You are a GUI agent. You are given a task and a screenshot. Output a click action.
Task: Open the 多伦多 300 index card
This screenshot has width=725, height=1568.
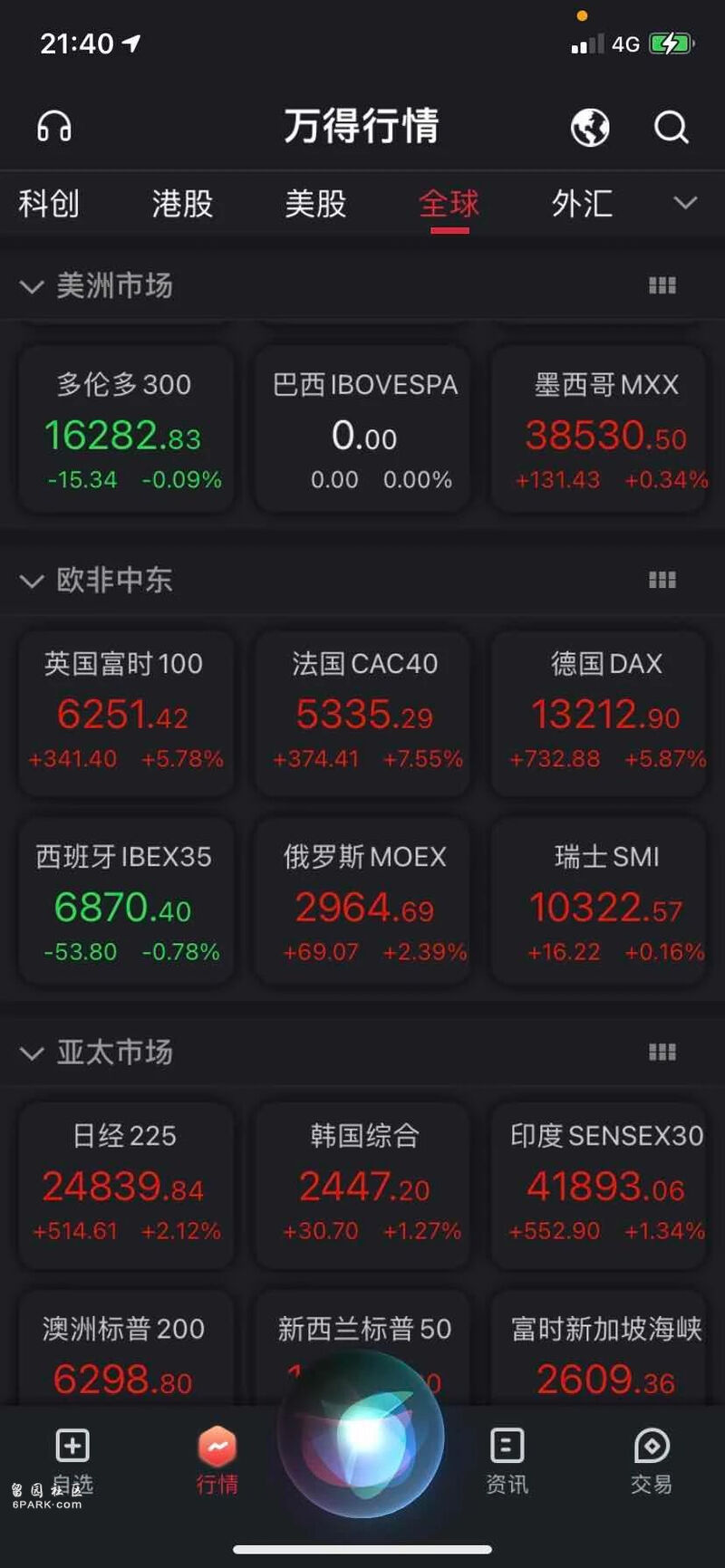coord(125,430)
